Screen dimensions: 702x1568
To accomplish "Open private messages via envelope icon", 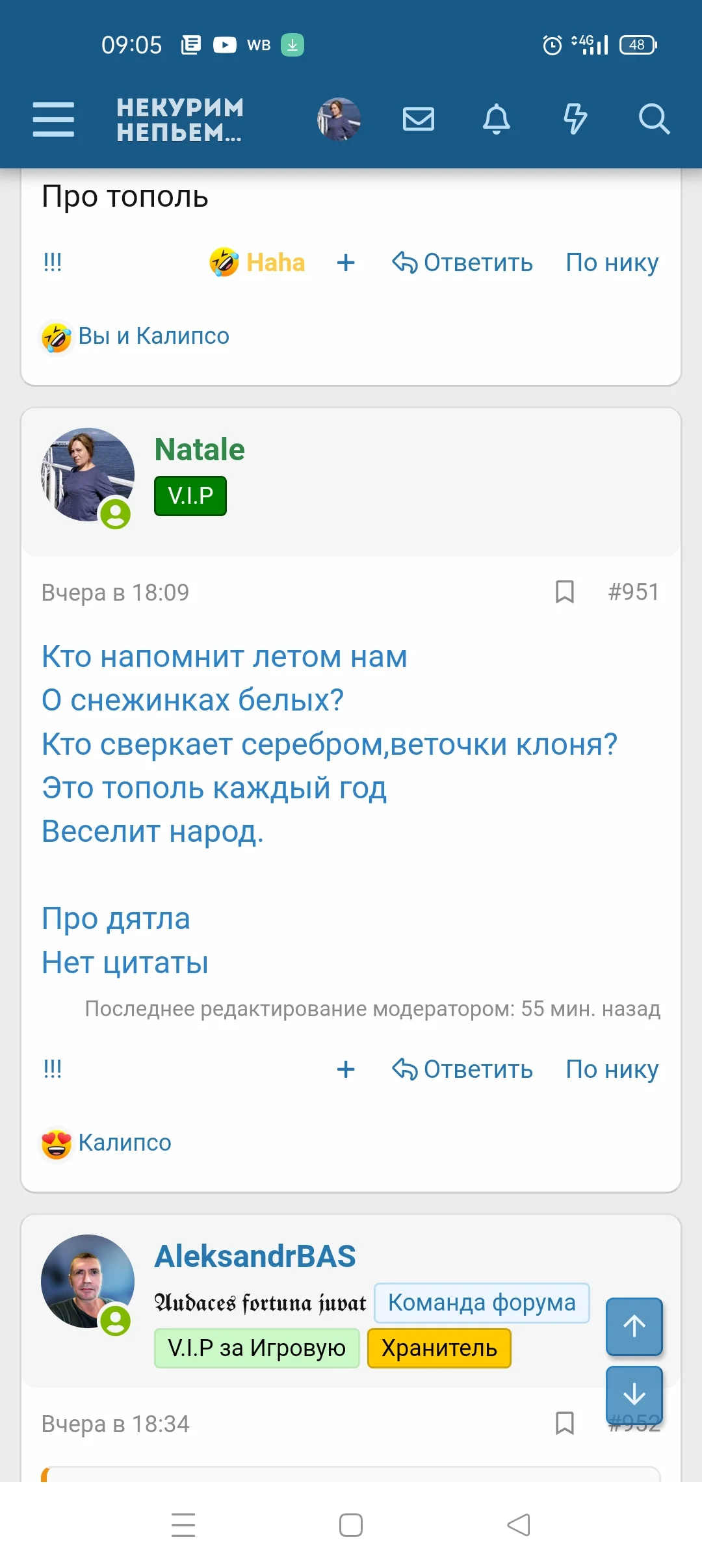I will [x=419, y=119].
